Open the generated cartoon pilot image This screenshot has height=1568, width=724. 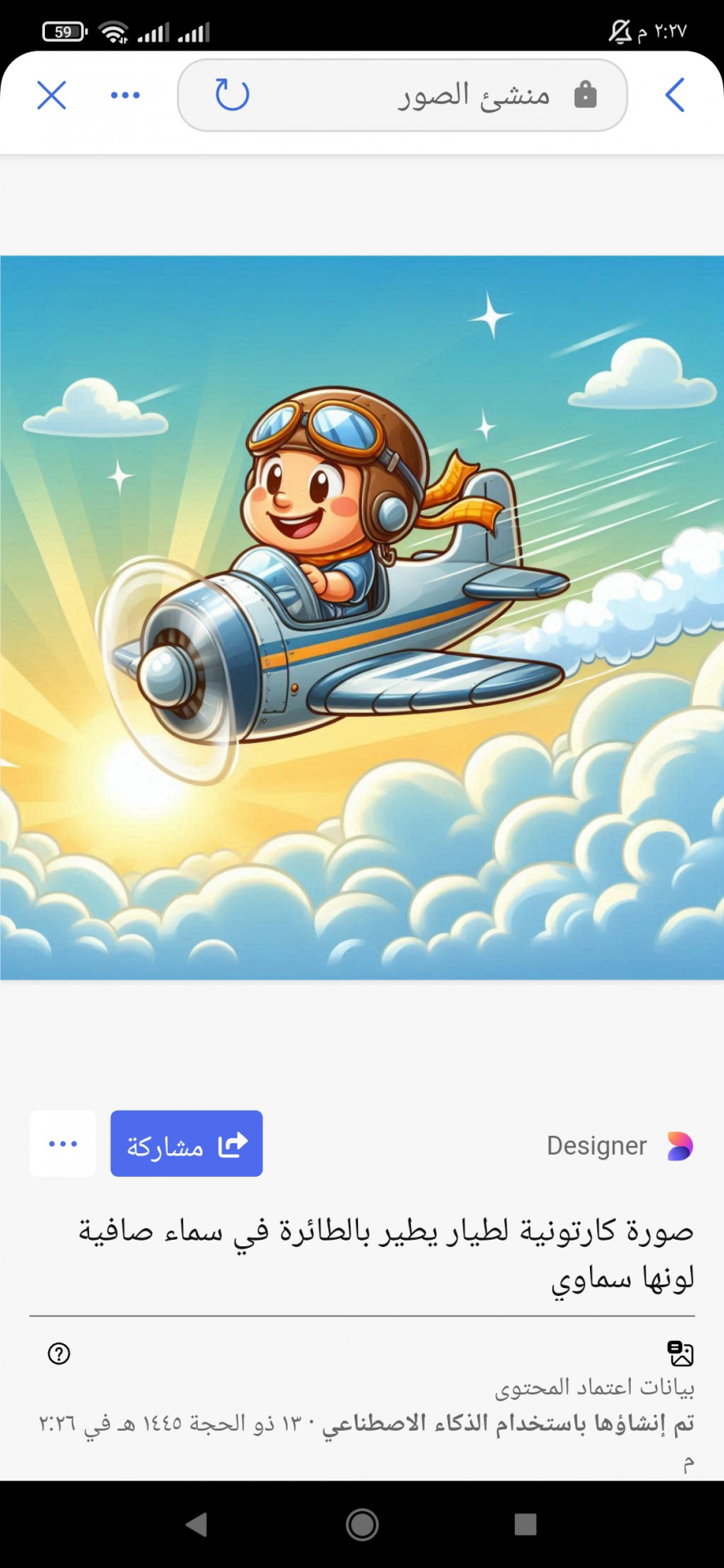click(362, 617)
